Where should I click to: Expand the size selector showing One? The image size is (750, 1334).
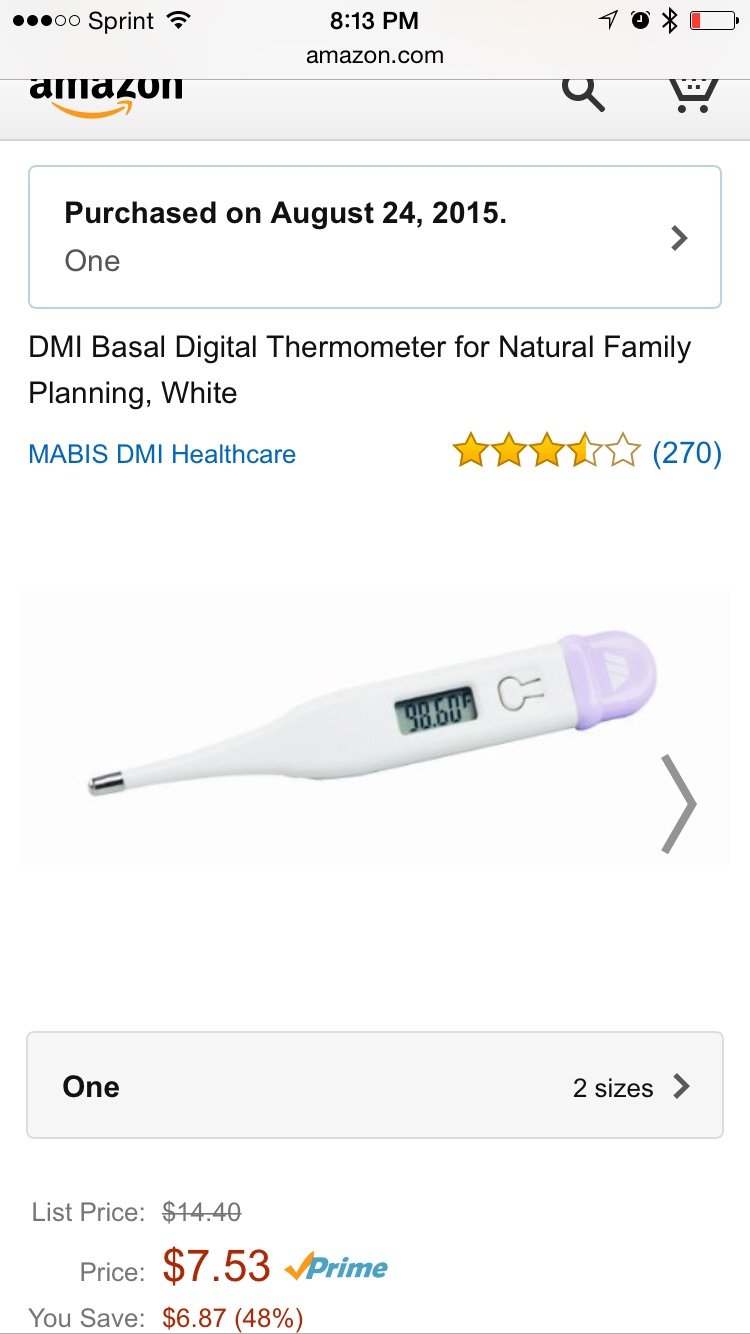[x=374, y=1086]
